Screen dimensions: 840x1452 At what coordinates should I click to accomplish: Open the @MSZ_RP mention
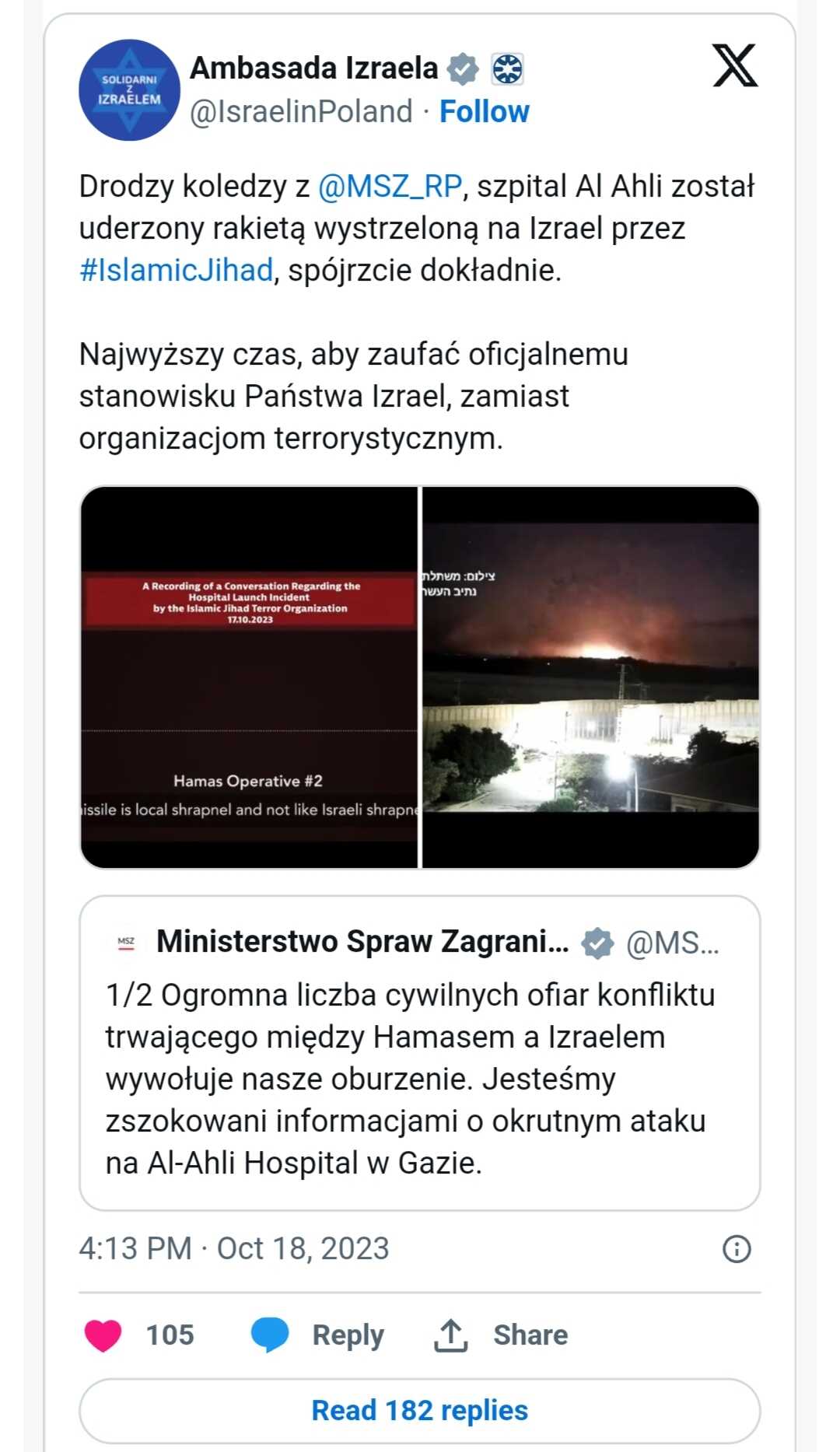390,187
